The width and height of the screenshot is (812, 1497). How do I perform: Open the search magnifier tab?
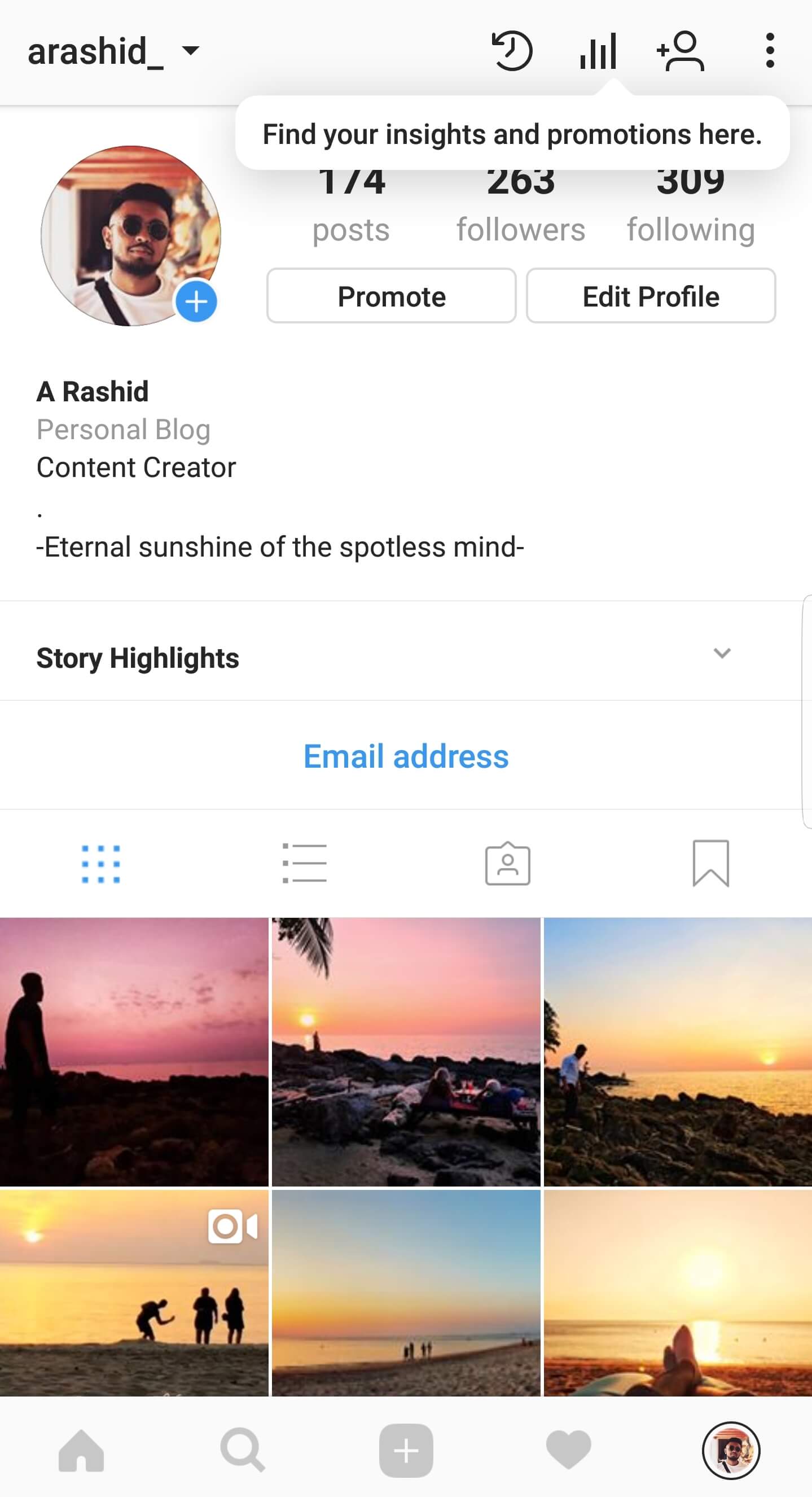243,1451
